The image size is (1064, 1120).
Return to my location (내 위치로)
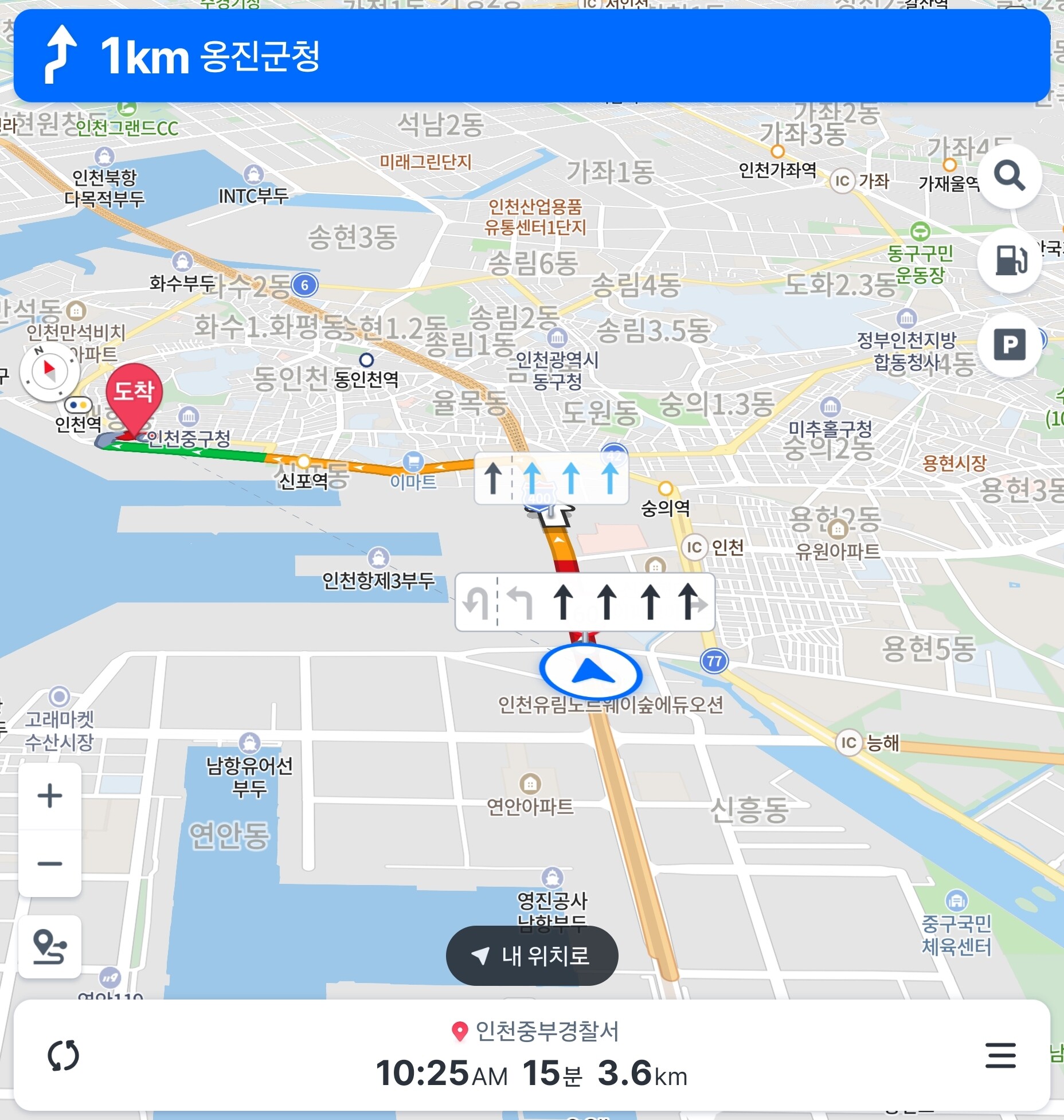pyautogui.click(x=531, y=955)
